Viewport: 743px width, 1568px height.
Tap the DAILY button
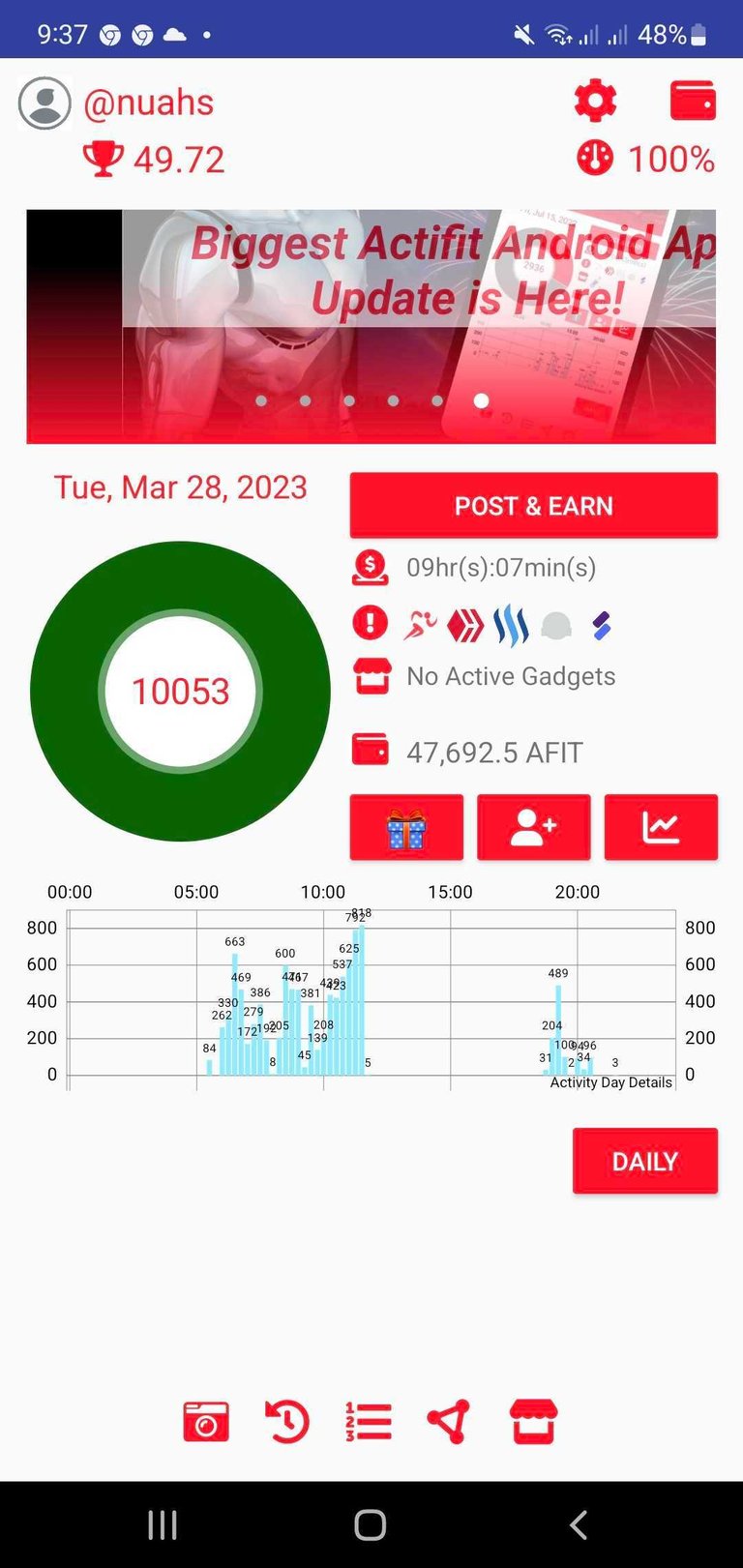[644, 1161]
